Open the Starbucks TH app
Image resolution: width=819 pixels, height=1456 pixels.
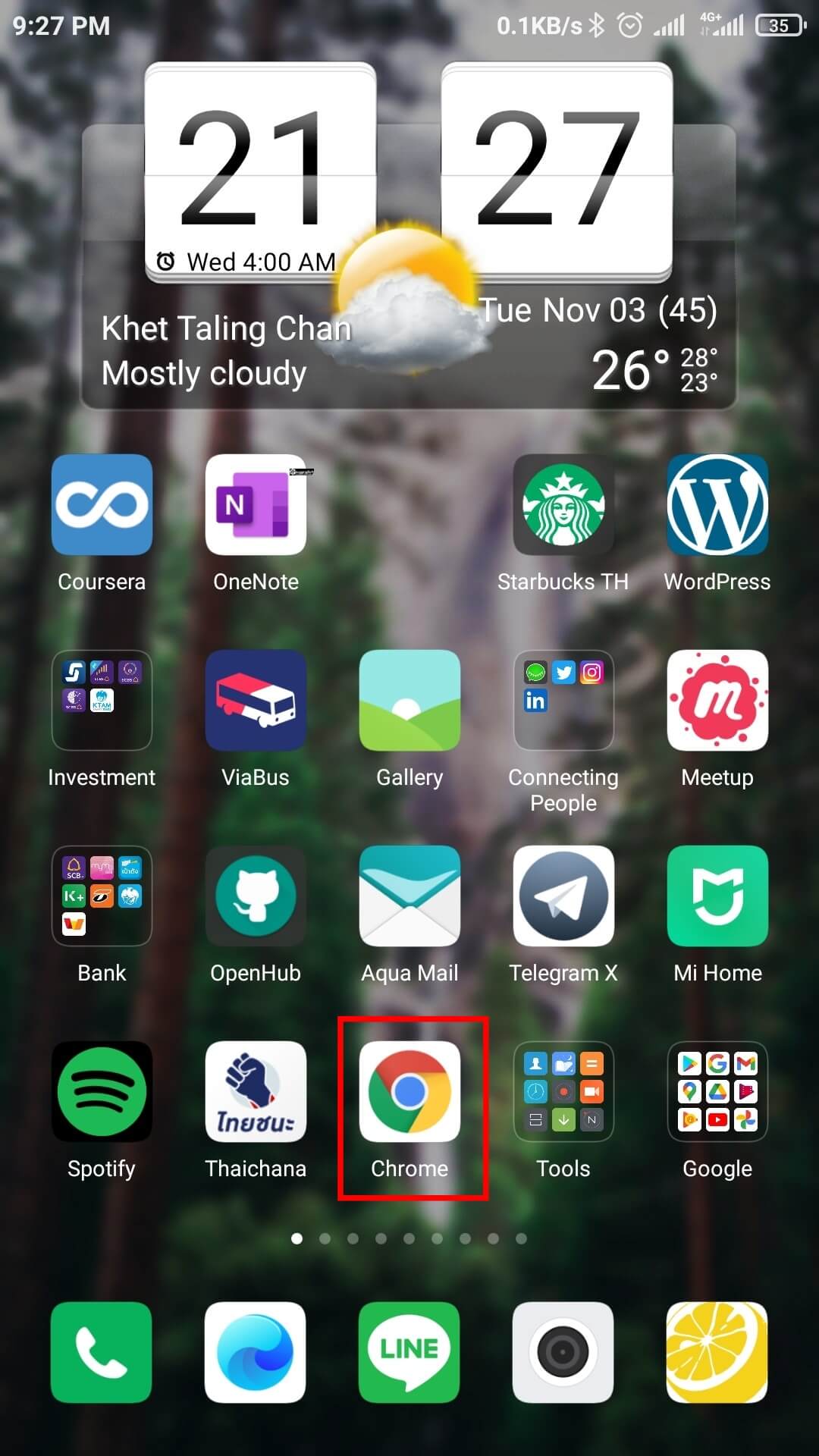click(x=563, y=505)
